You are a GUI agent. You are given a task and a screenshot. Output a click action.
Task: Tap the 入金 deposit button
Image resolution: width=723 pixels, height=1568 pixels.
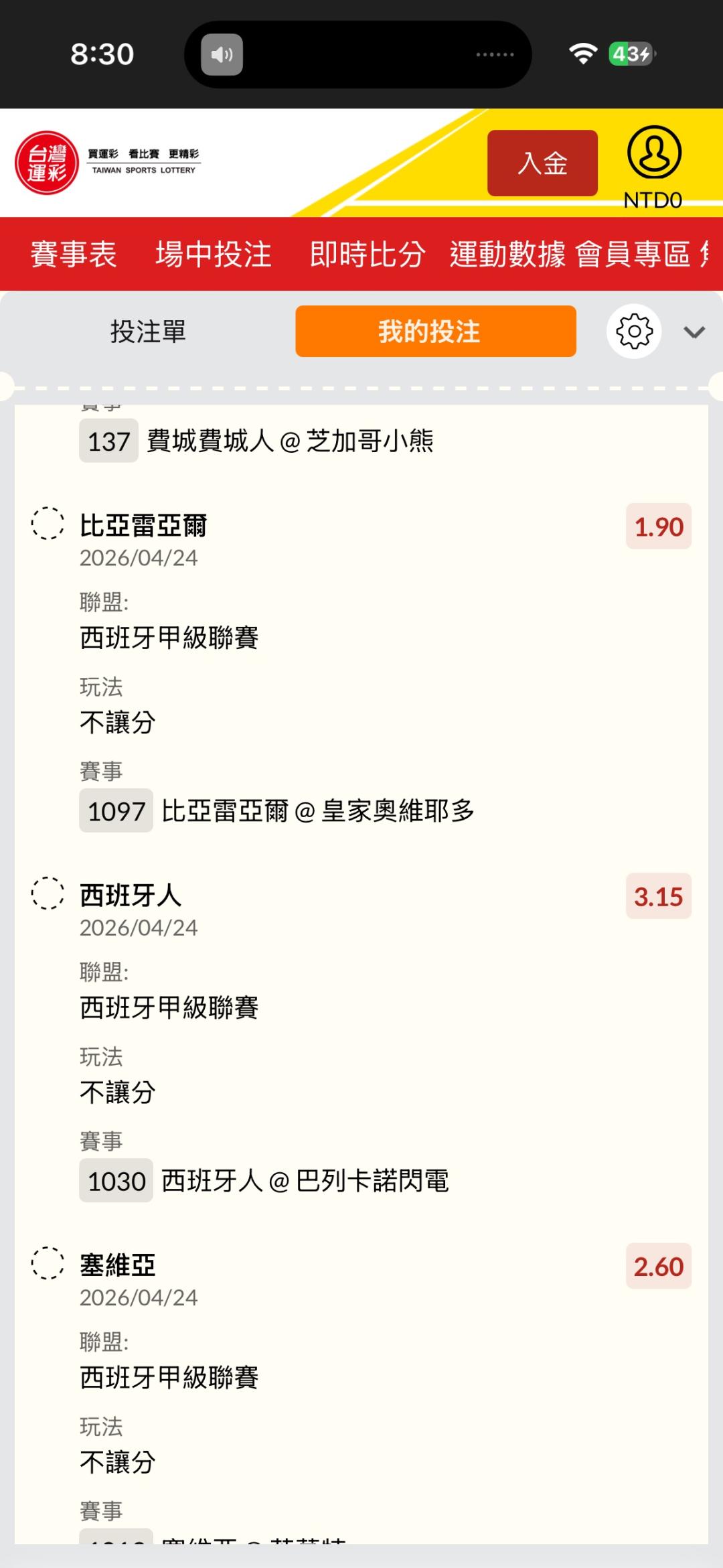pos(542,163)
